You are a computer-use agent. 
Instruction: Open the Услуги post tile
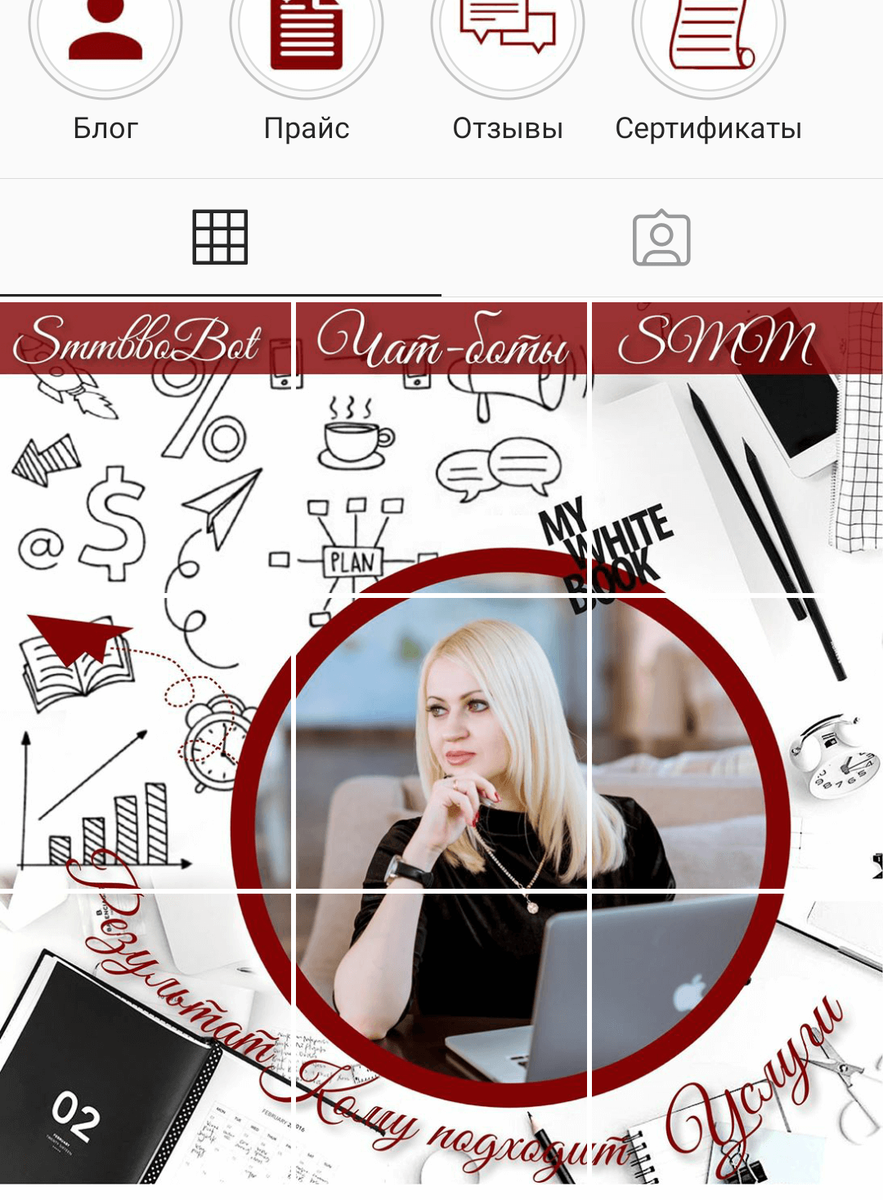(x=737, y=1040)
